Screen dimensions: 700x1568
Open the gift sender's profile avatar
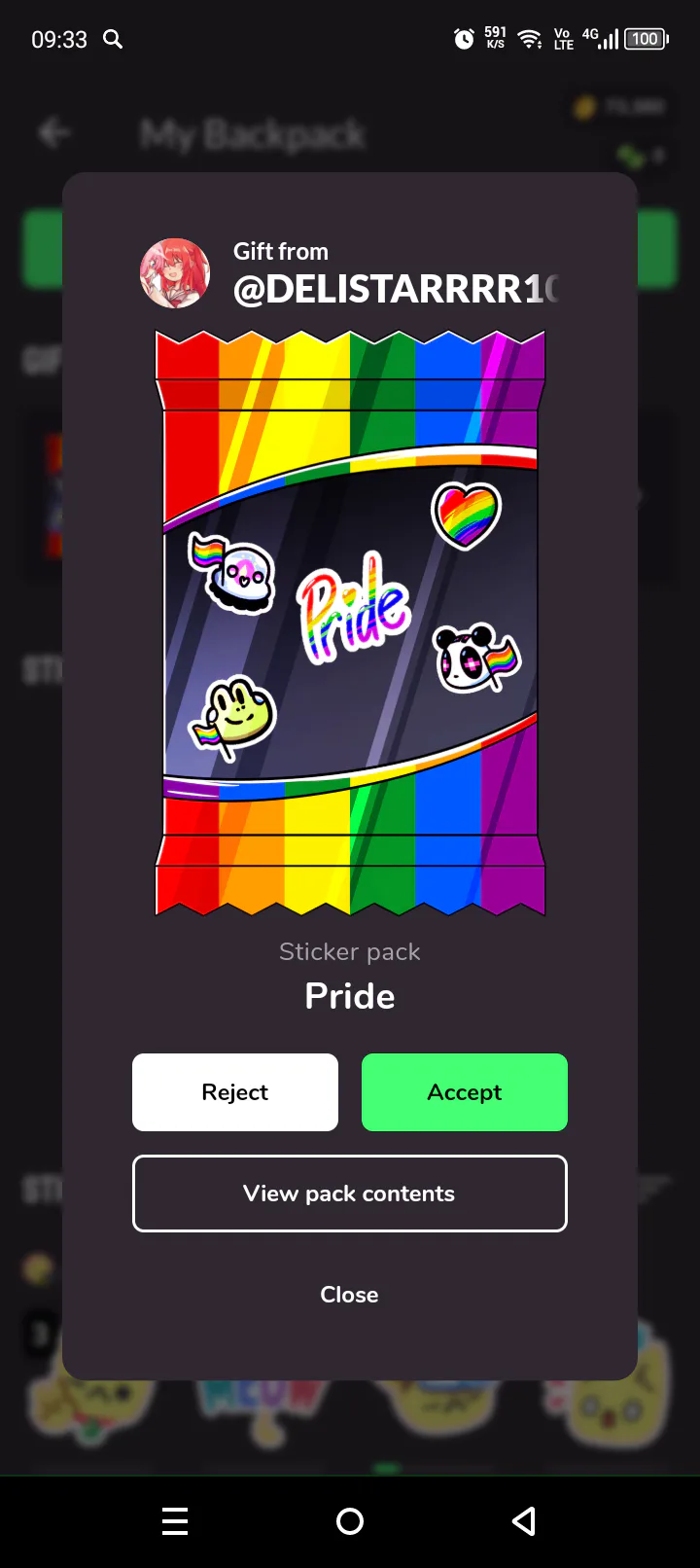coord(175,273)
